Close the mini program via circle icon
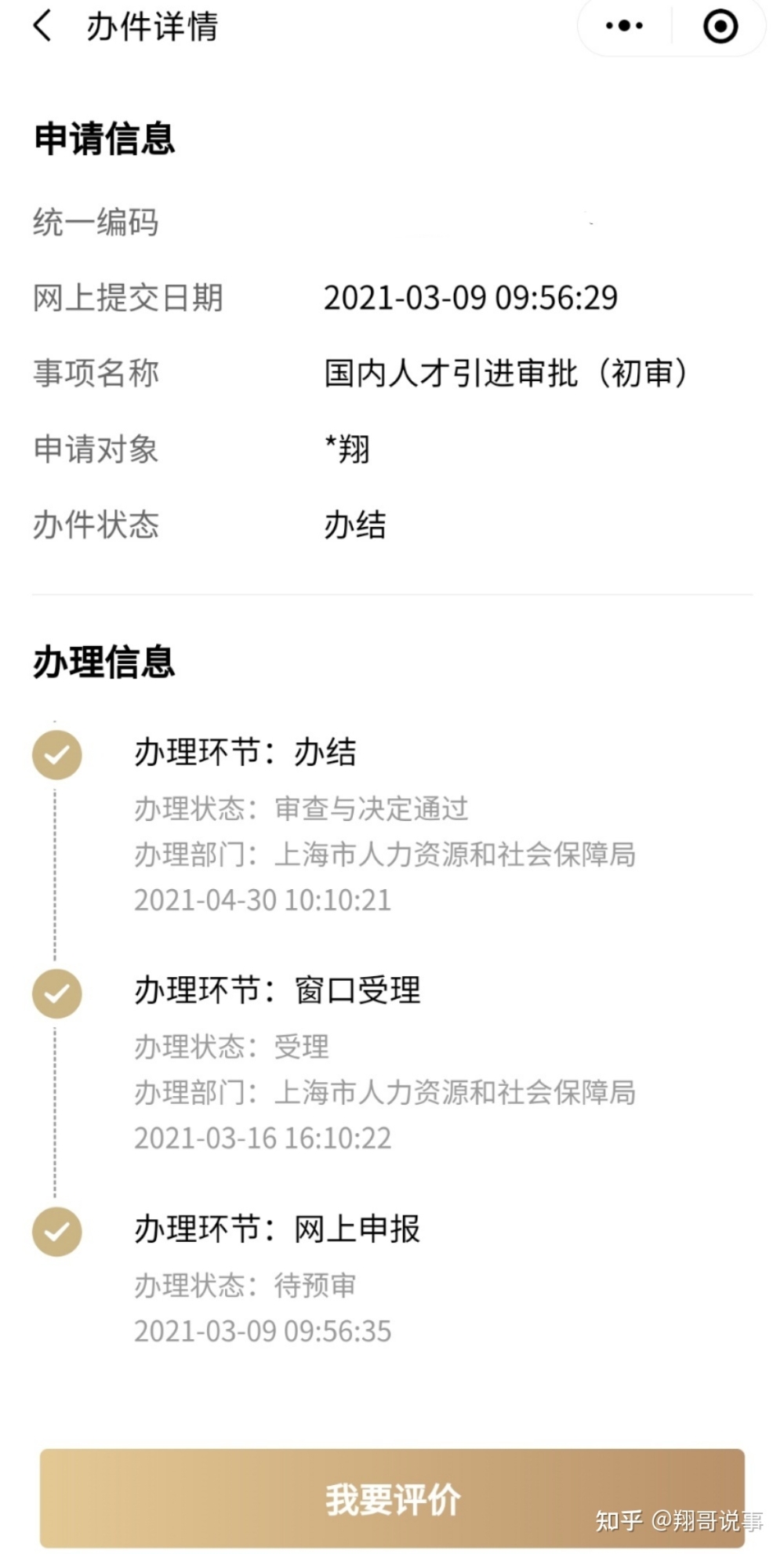Screen dimensions: 784x1554 tap(720, 26)
